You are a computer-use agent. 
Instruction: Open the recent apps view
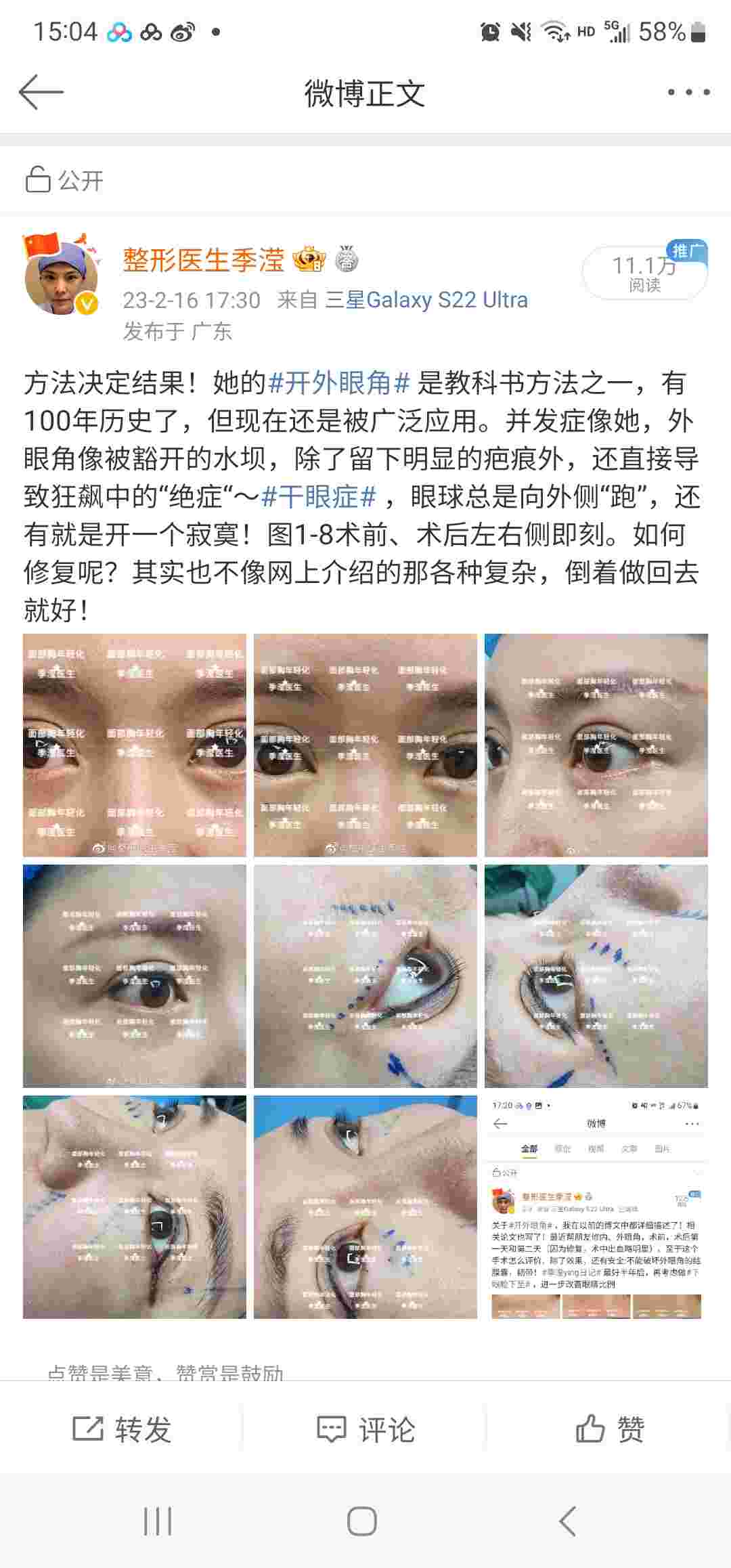click(158, 1521)
